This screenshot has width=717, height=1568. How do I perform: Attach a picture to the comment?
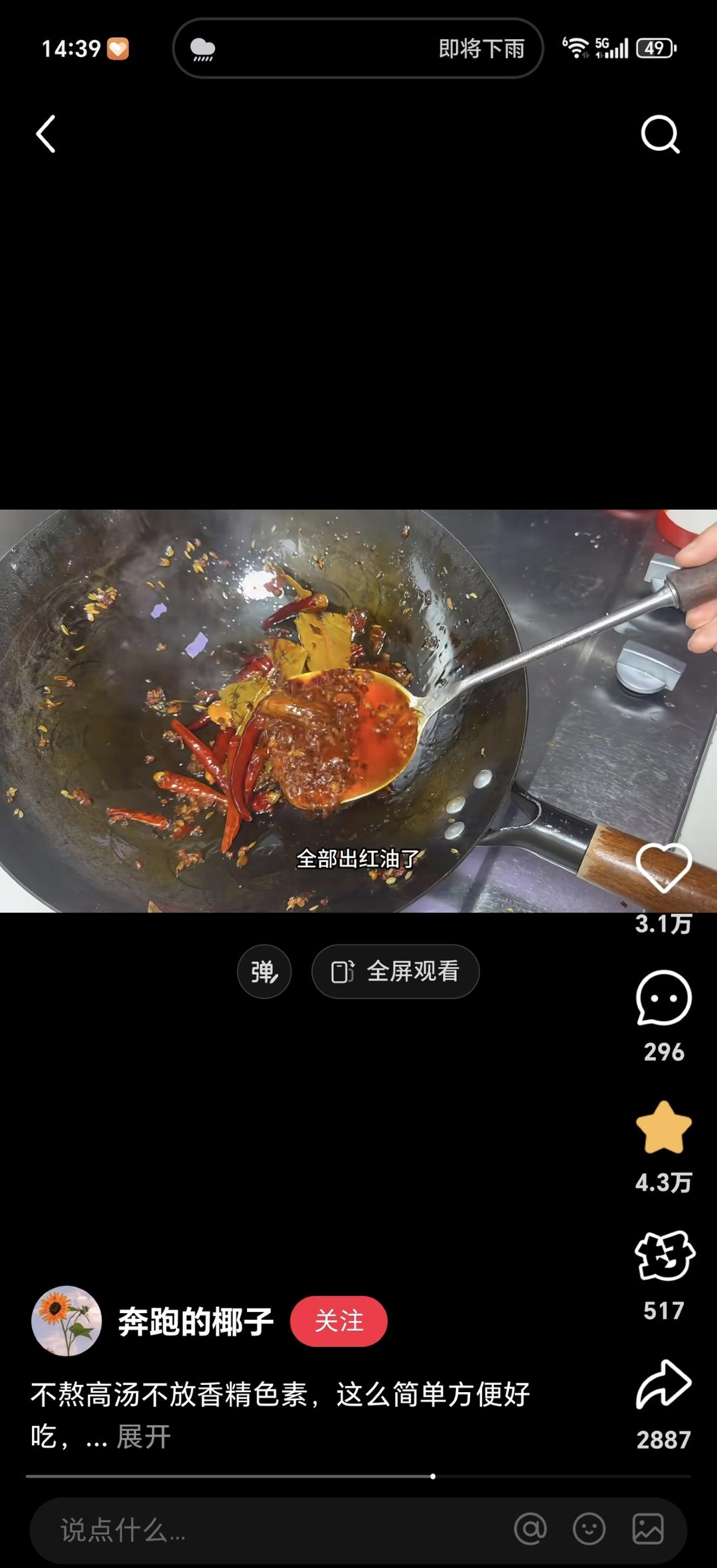[647, 1530]
